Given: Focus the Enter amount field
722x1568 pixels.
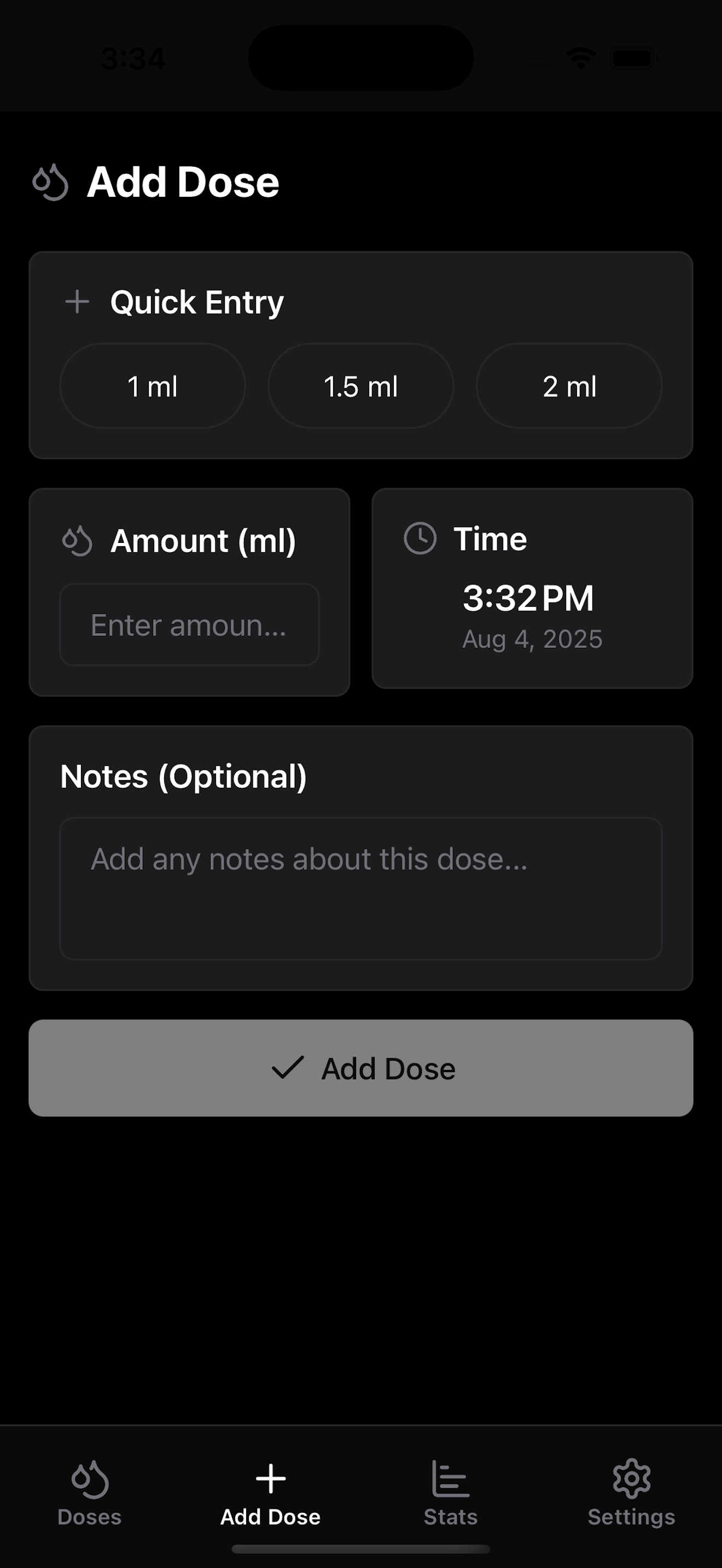Looking at the screenshot, I should (189, 624).
